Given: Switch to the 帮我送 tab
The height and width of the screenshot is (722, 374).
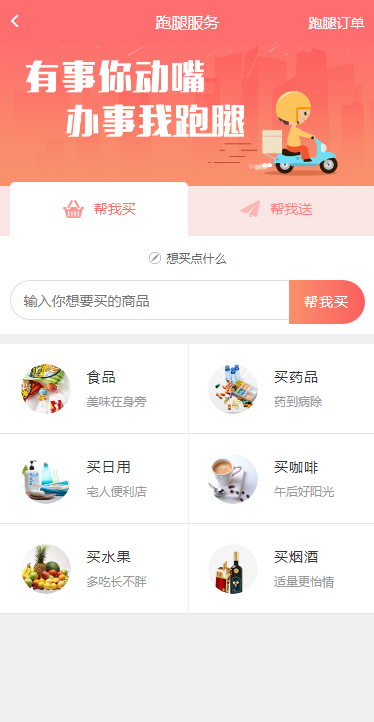Looking at the screenshot, I should coord(281,210).
